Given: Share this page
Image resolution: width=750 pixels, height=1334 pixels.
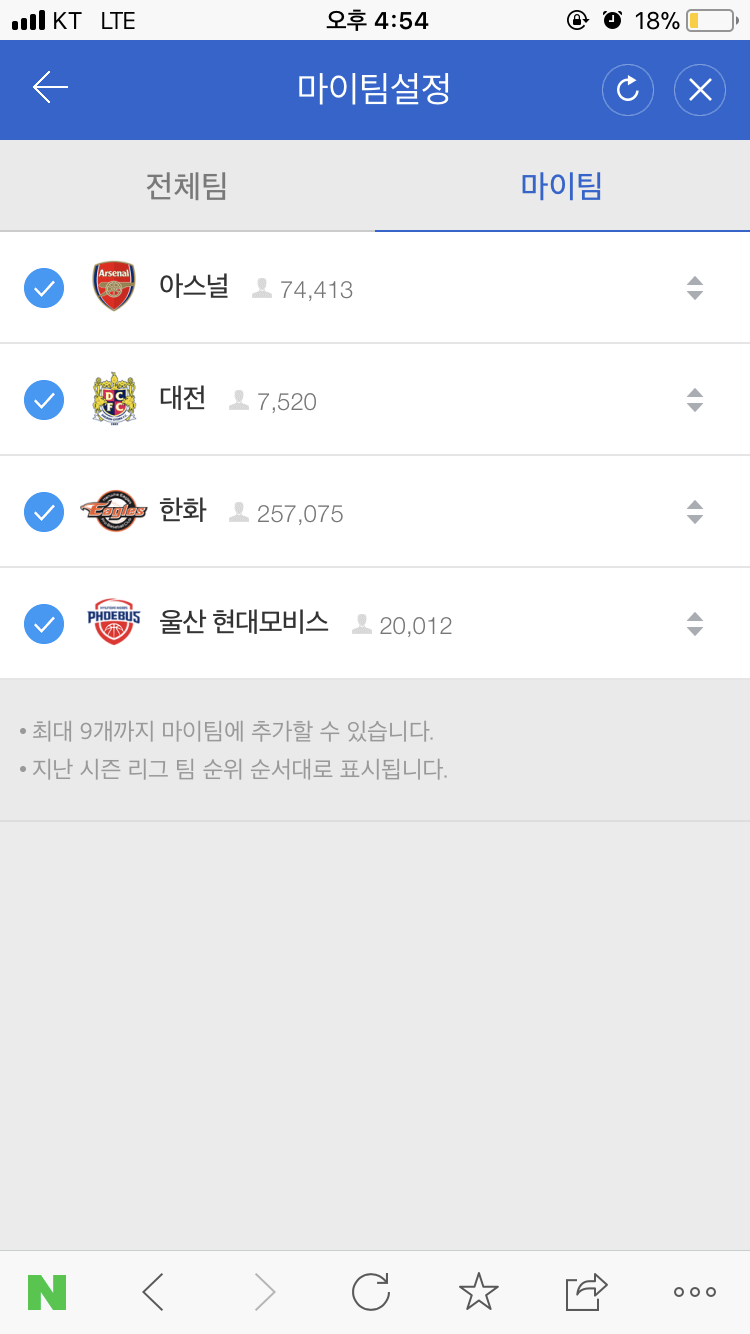Looking at the screenshot, I should (x=586, y=1292).
